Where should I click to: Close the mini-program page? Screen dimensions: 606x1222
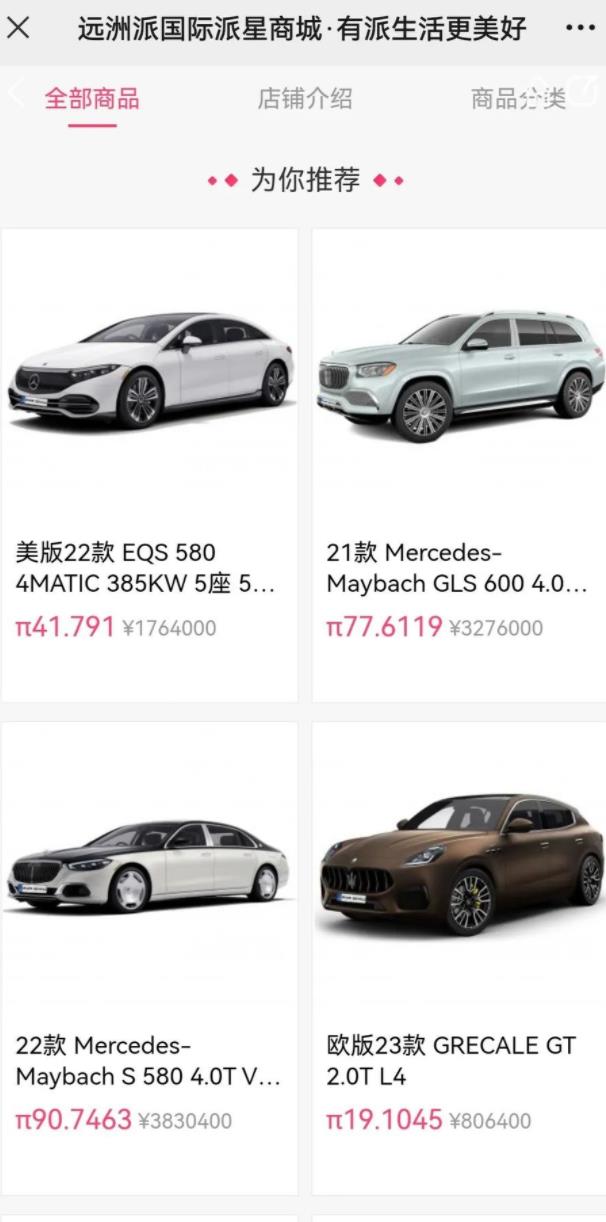[x=18, y=28]
